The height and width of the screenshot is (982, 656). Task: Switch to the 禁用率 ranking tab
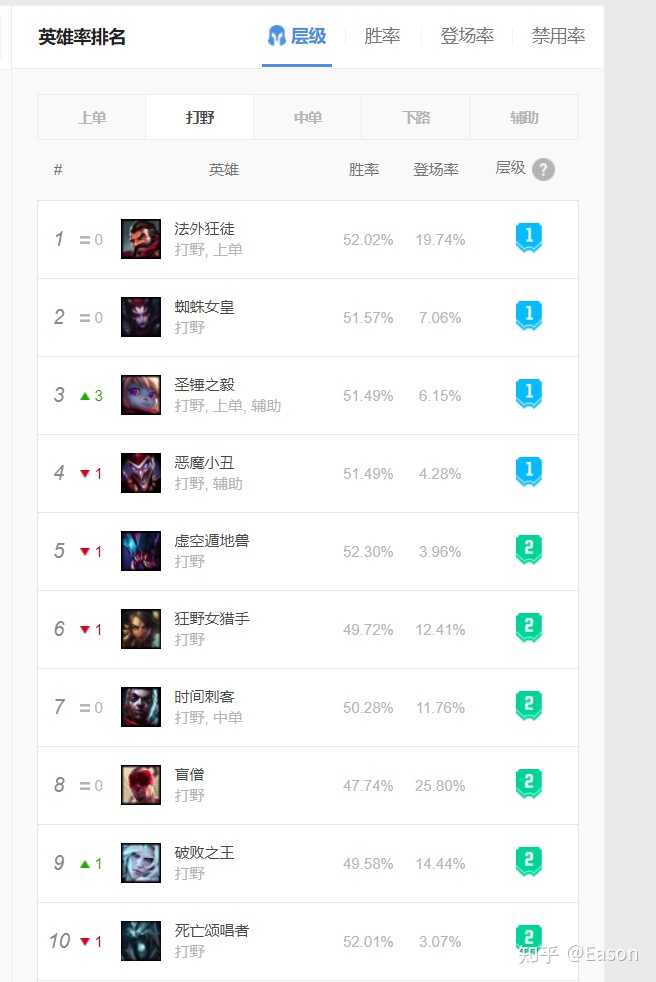point(558,36)
